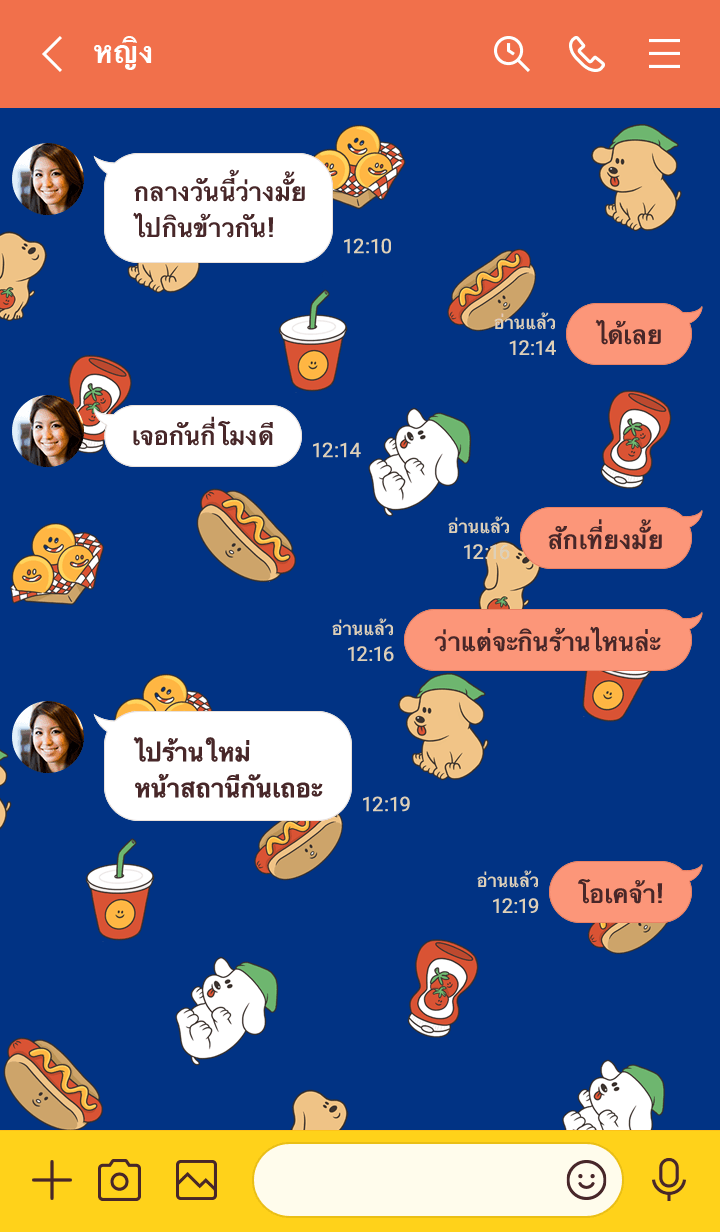Screen dimensions: 720x1232
Task: Open the photo gallery picker
Action: (x=196, y=1181)
